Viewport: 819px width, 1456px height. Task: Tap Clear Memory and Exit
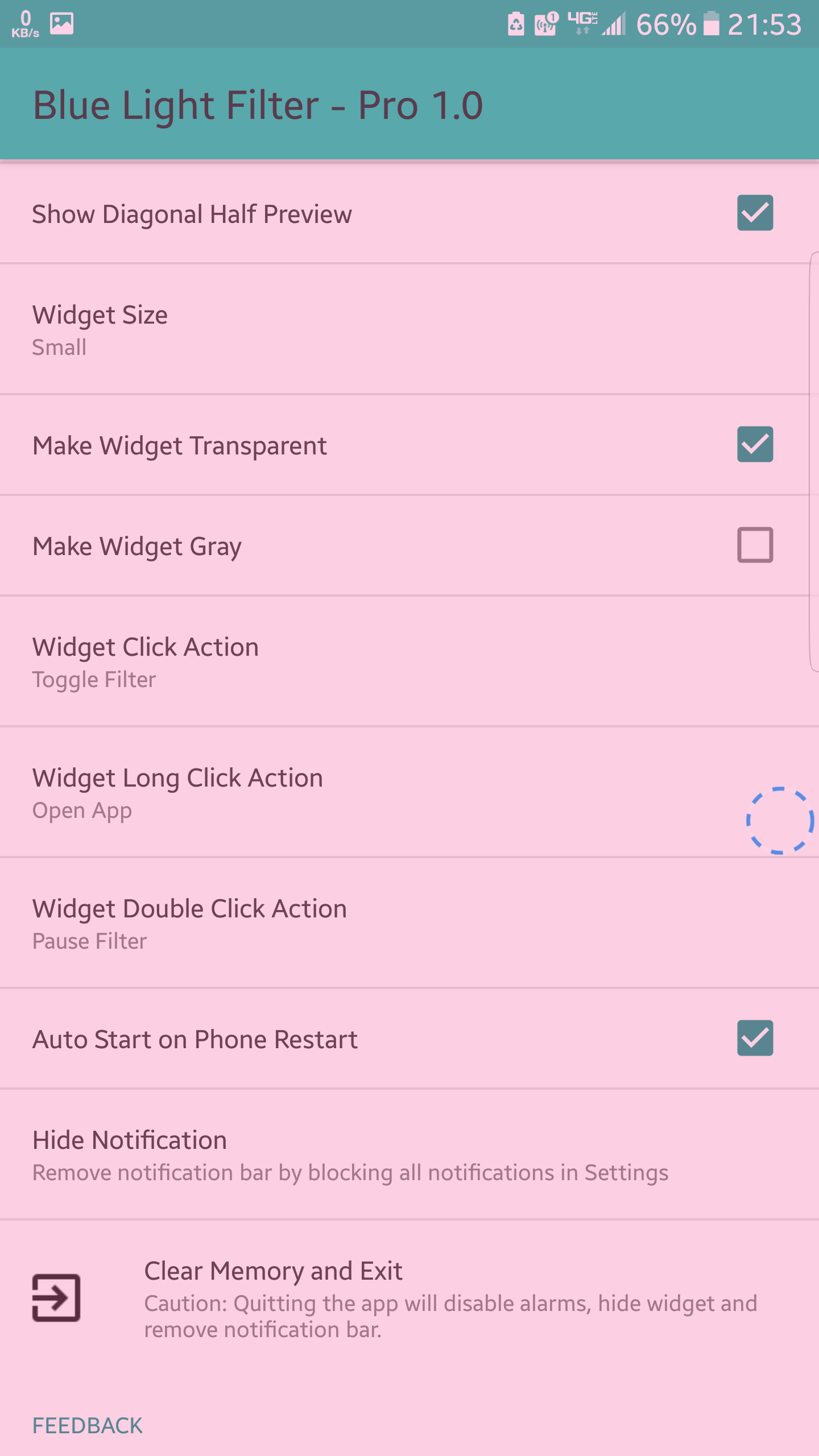[x=398, y=1298]
